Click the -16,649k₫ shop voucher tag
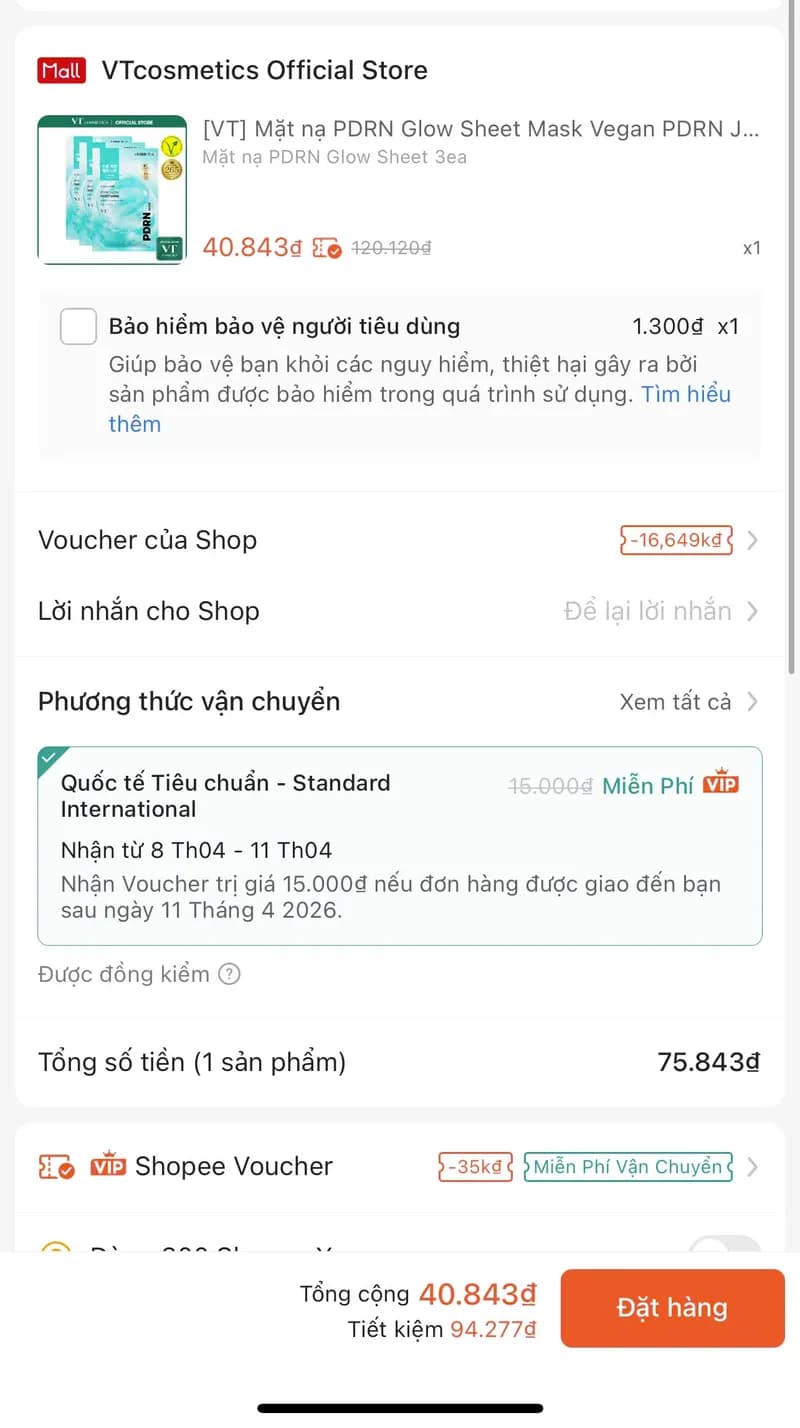The image size is (800, 1428). 676,540
